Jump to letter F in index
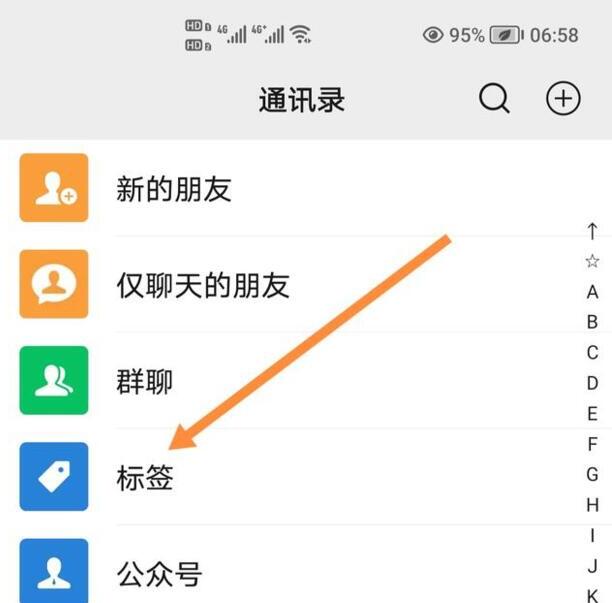This screenshot has width=612, height=603. 592,444
